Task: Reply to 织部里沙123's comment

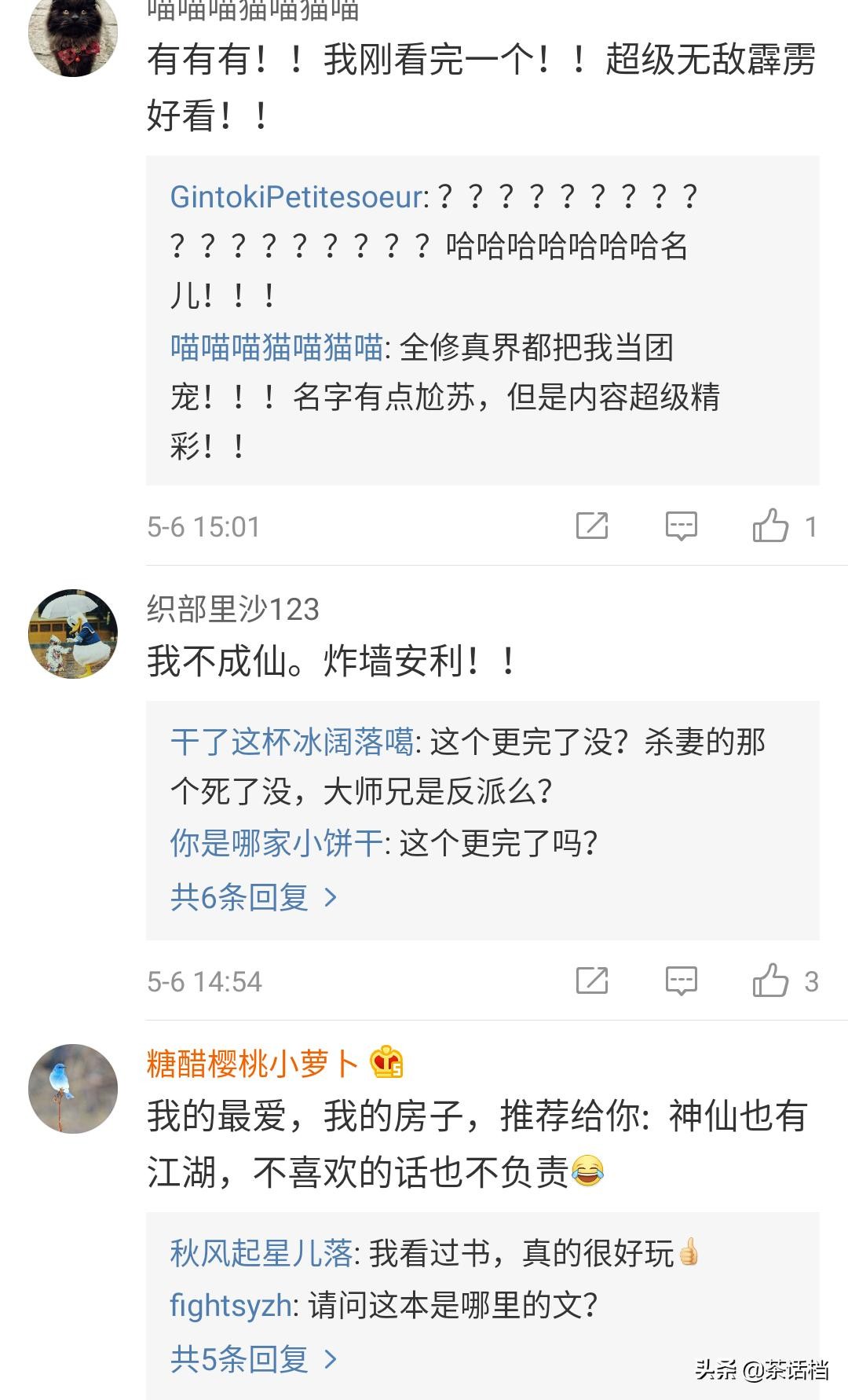Action: 681,980
